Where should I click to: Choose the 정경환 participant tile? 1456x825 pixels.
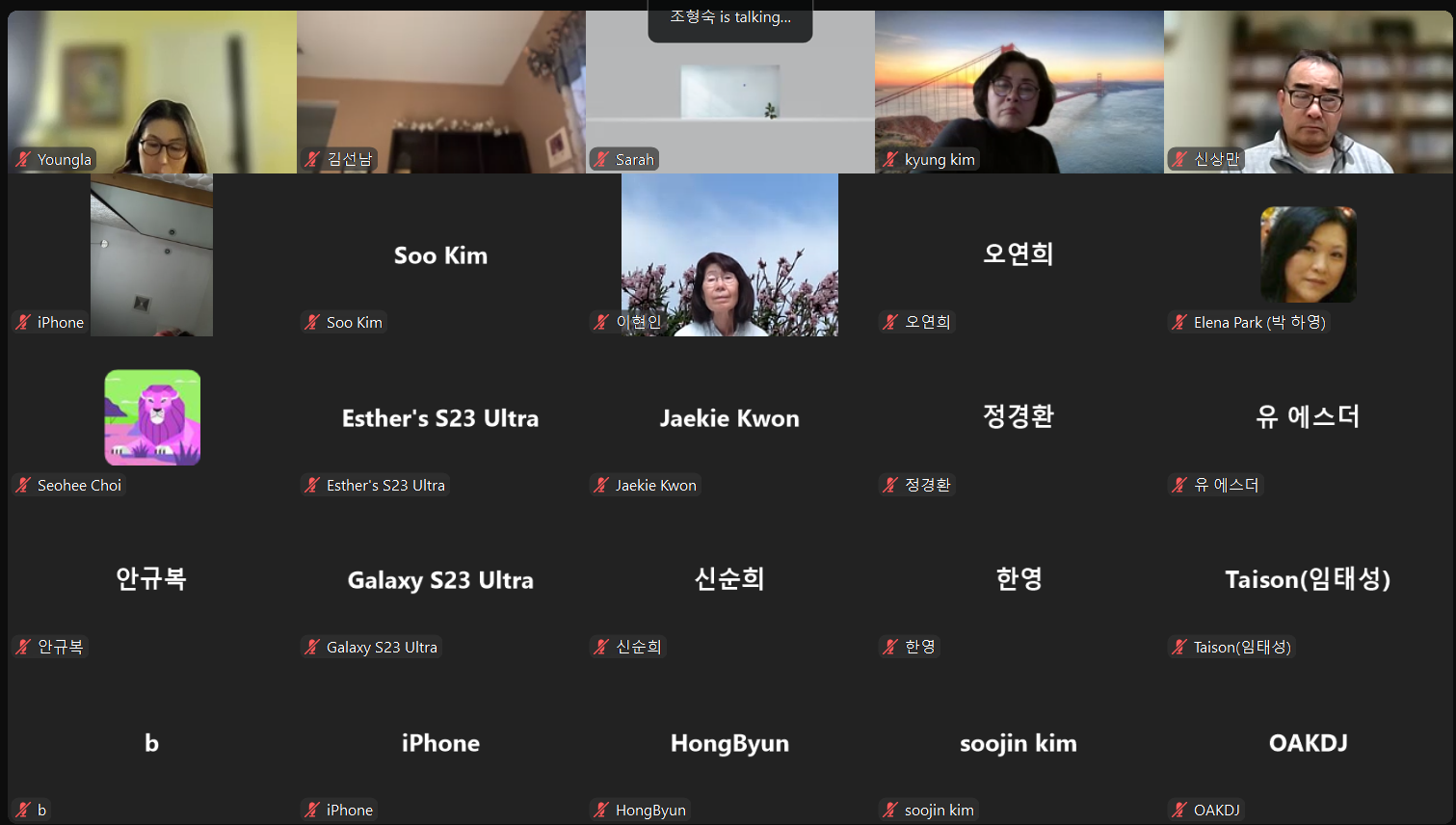pyautogui.click(x=1019, y=418)
